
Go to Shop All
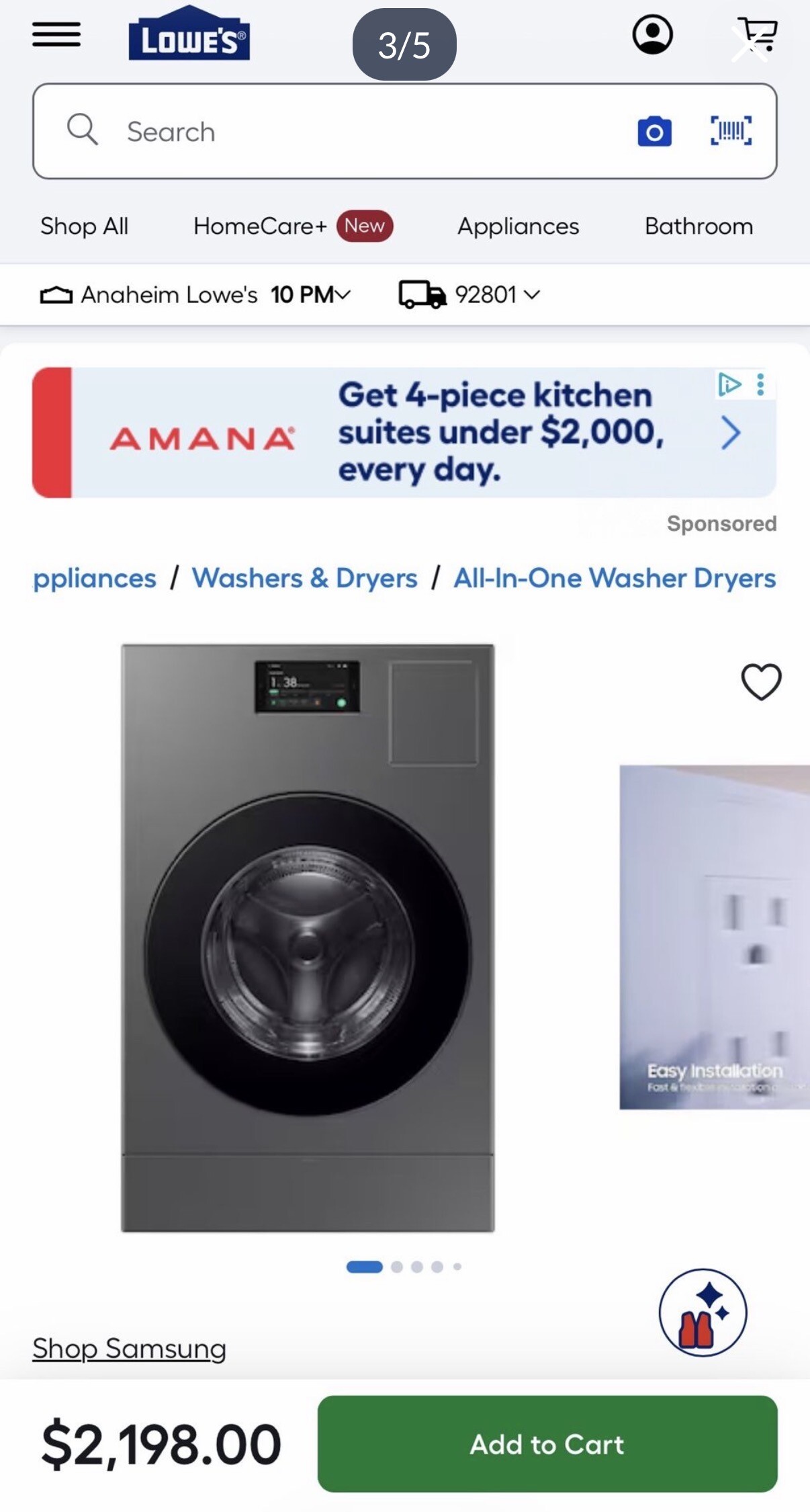tap(84, 226)
